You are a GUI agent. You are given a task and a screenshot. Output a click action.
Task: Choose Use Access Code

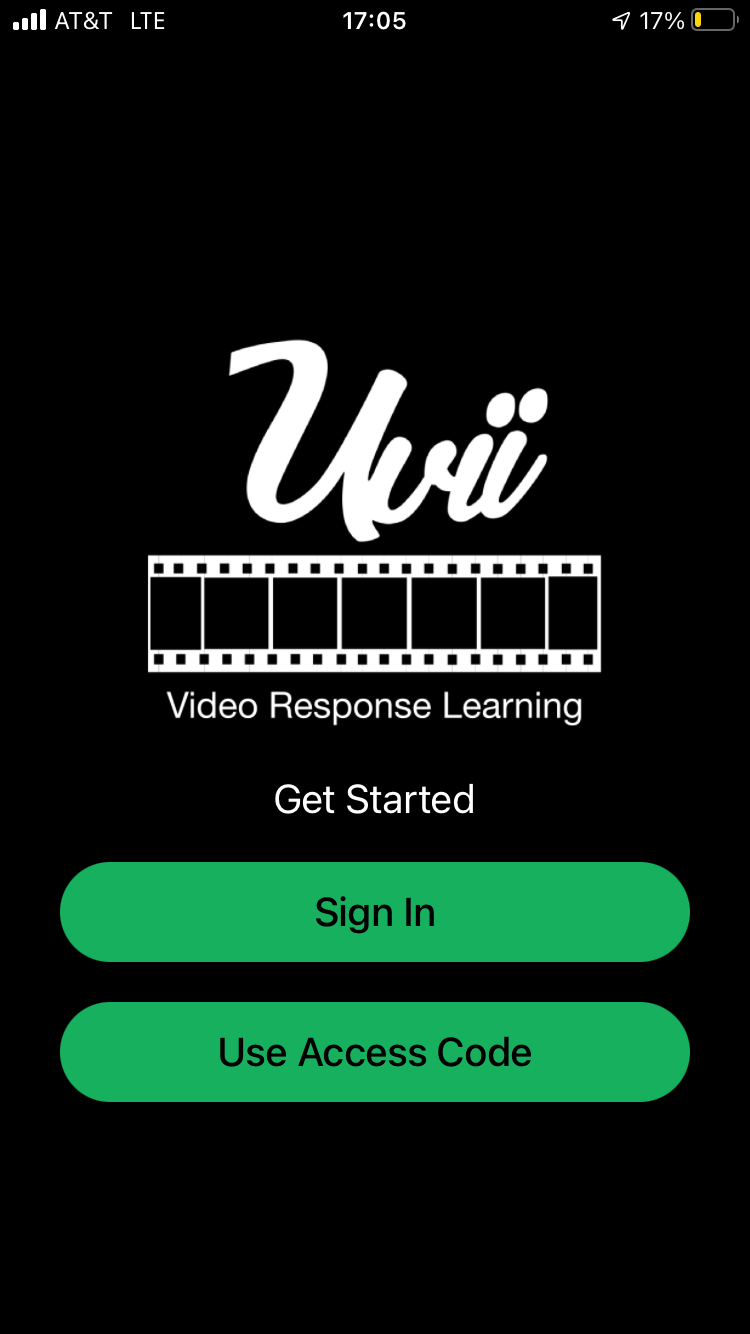click(x=375, y=1052)
